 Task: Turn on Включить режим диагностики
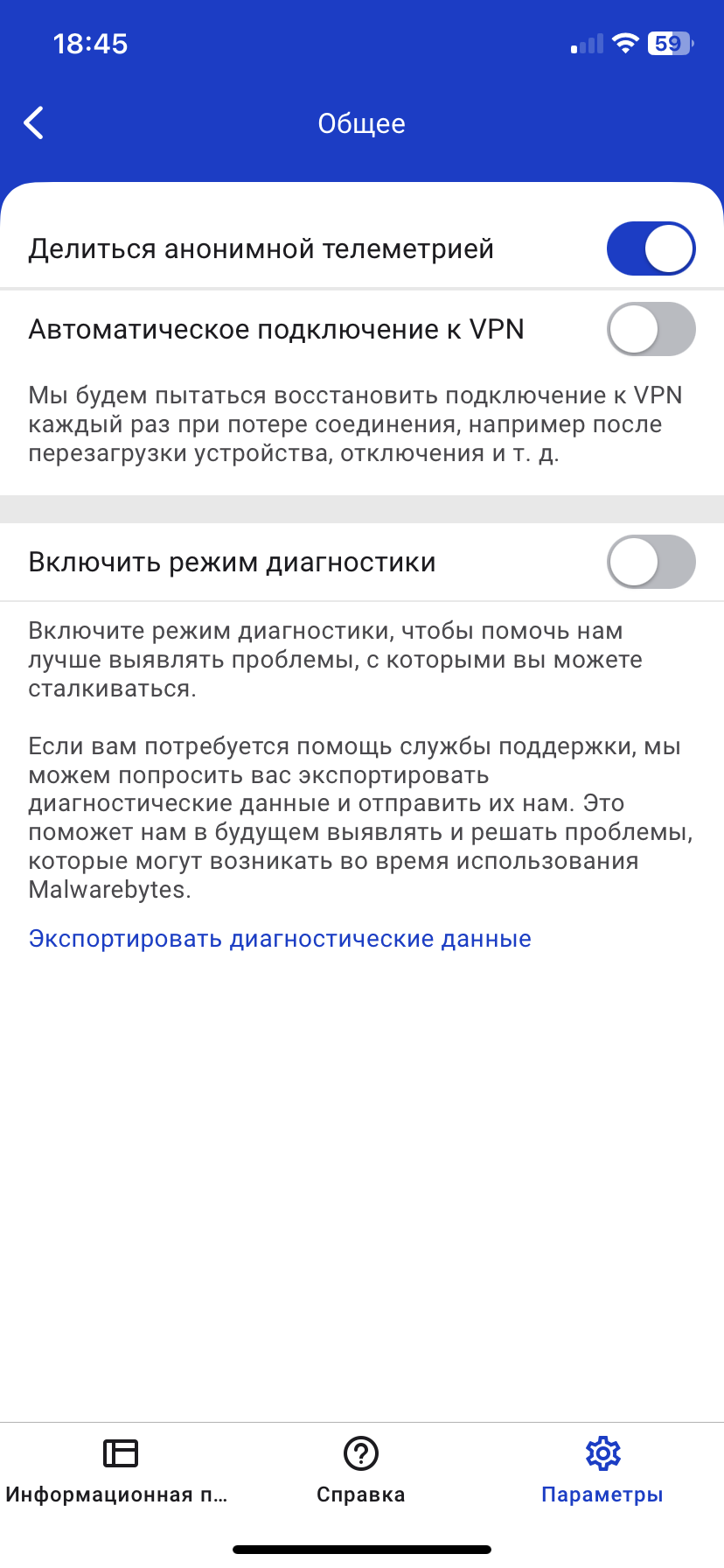point(651,562)
